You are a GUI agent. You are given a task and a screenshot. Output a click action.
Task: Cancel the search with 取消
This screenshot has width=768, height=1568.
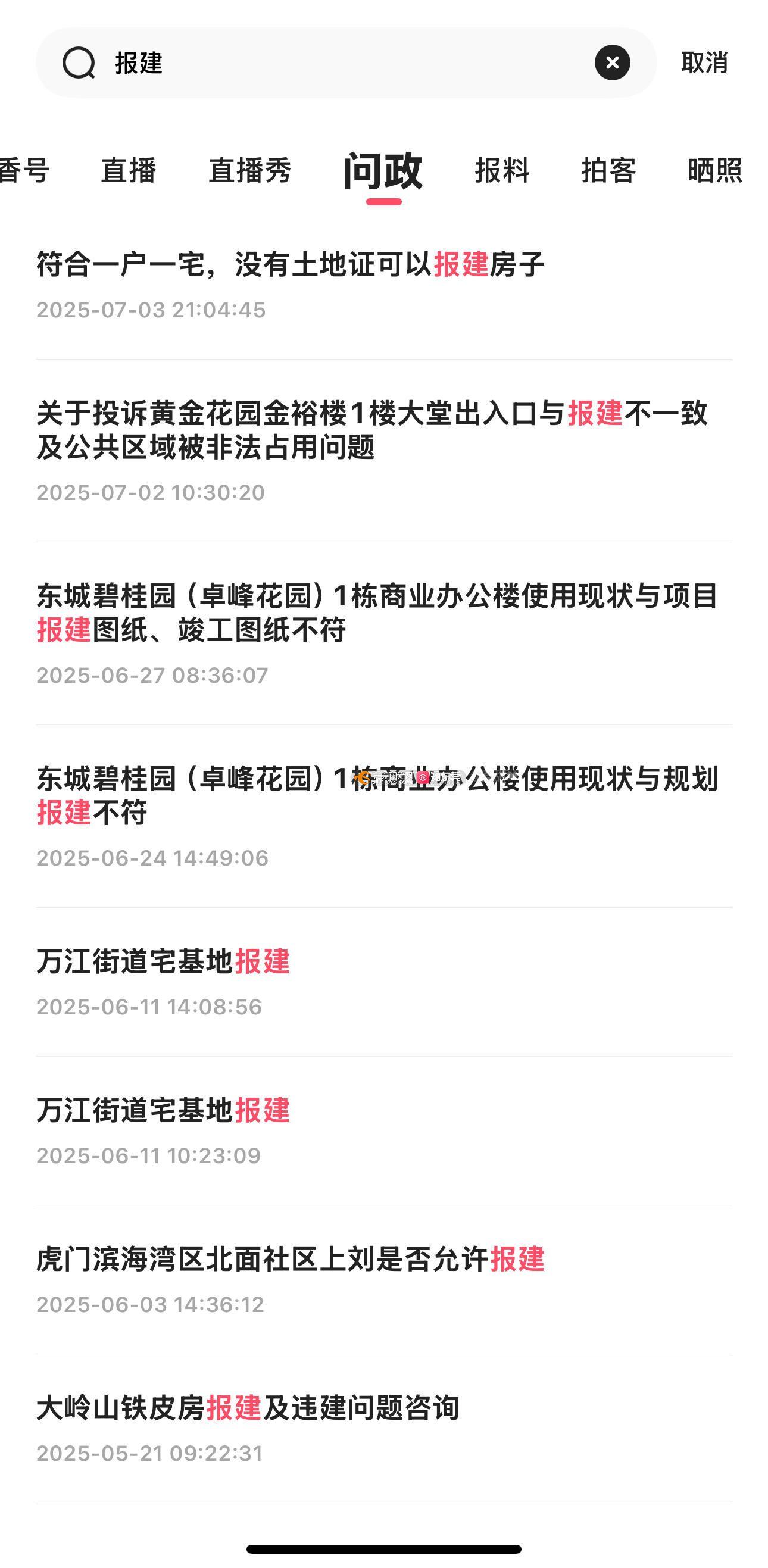(x=704, y=63)
